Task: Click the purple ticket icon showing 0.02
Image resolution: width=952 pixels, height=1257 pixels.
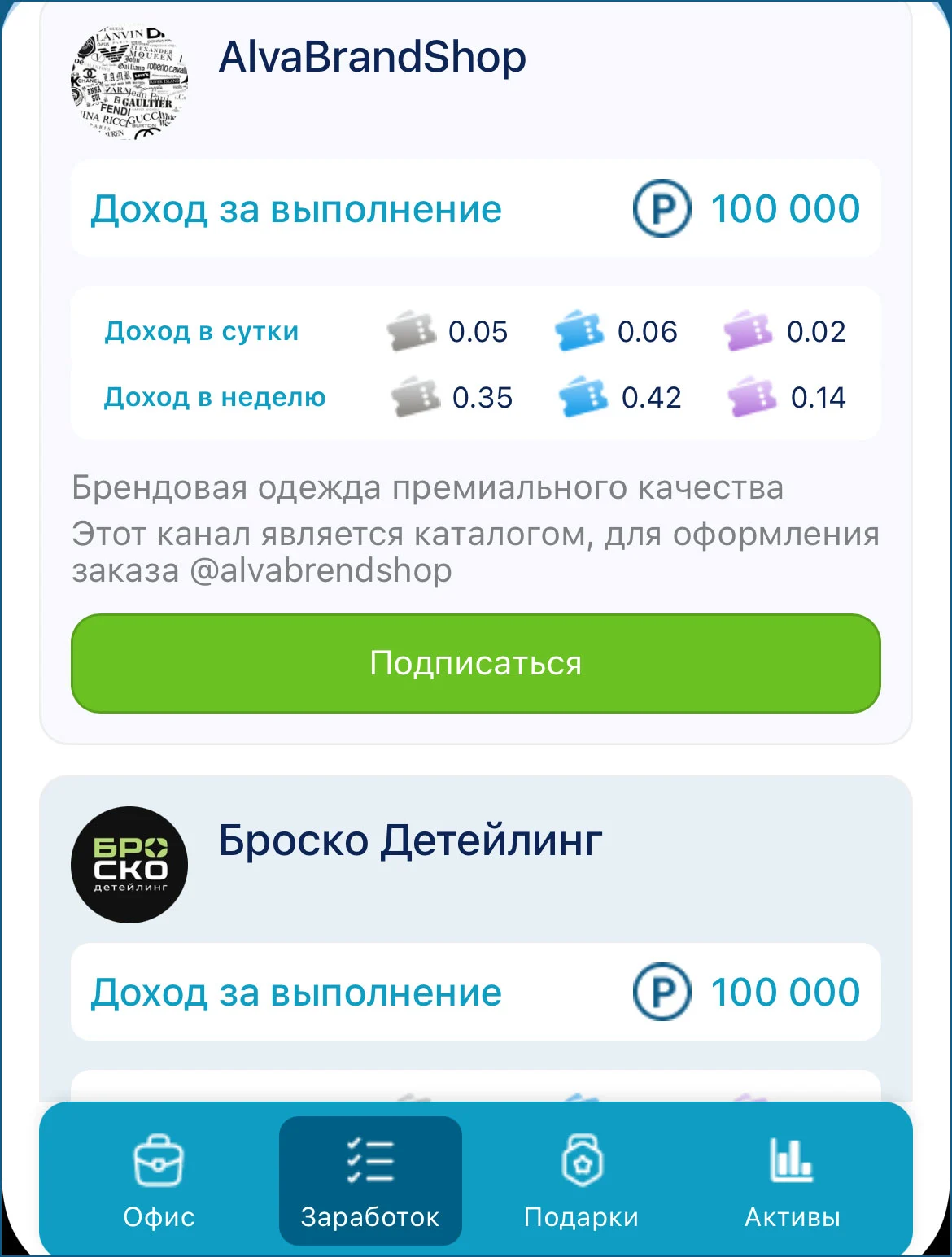Action: coord(749,331)
